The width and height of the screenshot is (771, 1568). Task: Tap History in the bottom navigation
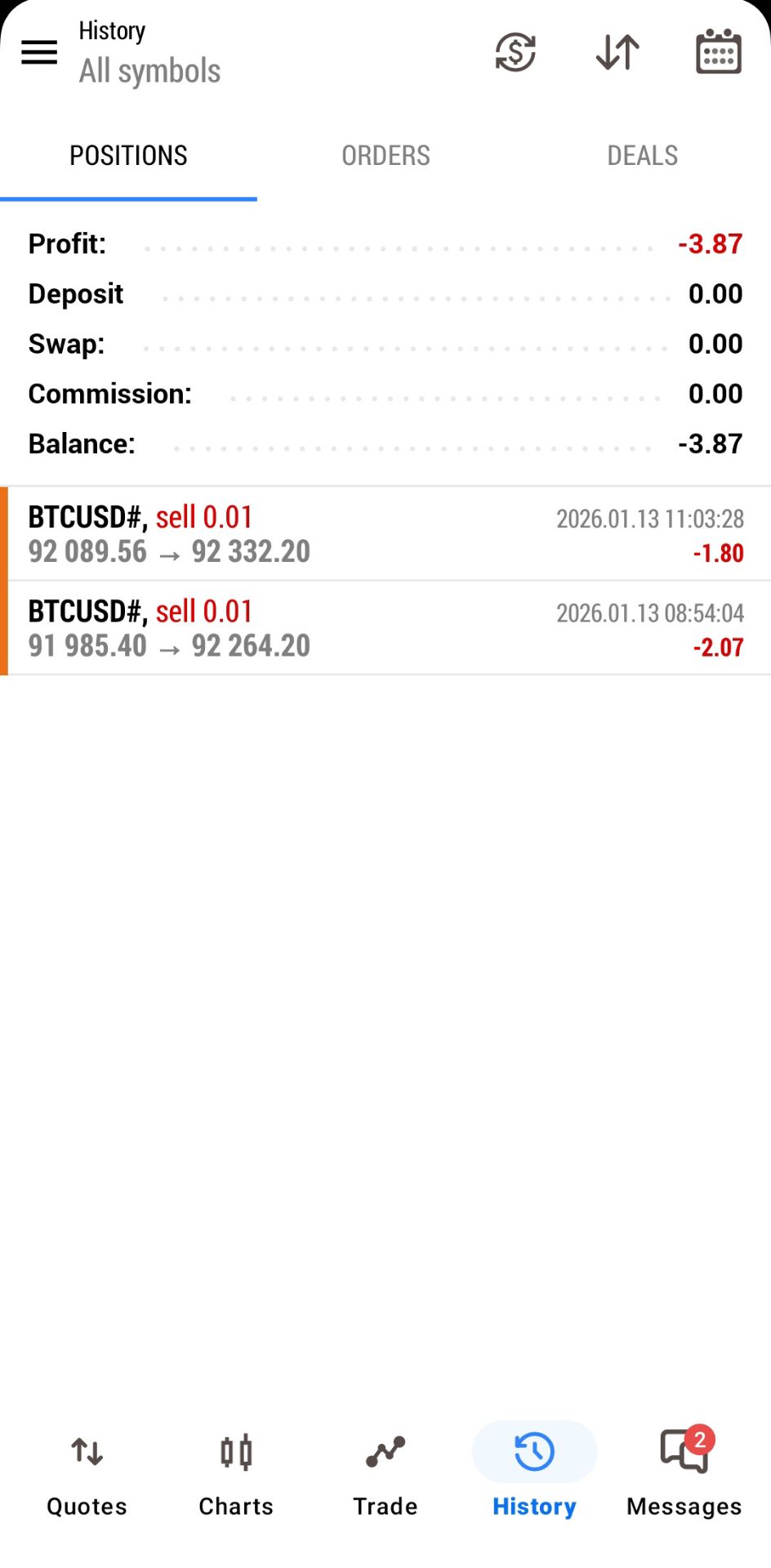tap(534, 1470)
